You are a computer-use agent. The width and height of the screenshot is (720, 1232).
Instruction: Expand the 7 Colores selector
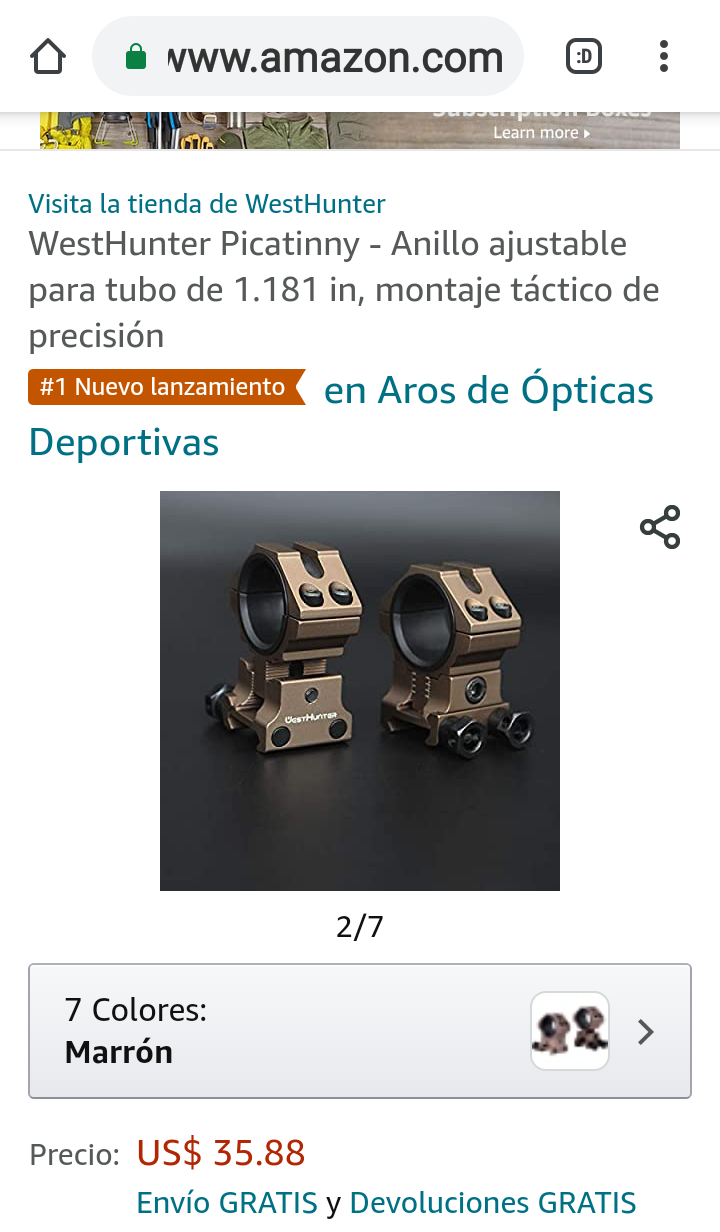(360, 1031)
